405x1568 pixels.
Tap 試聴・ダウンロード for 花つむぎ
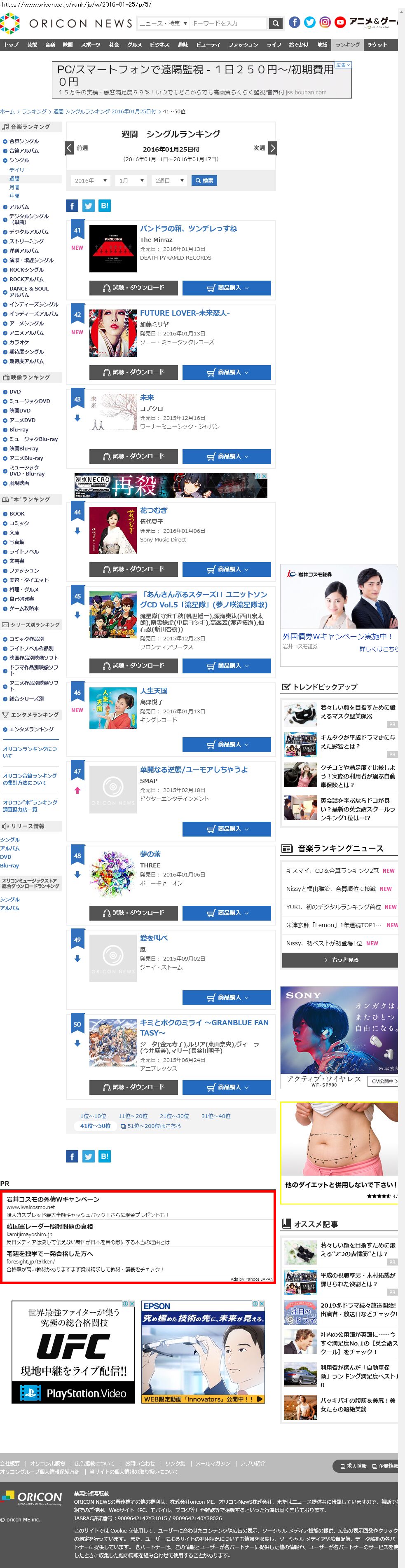(x=133, y=569)
